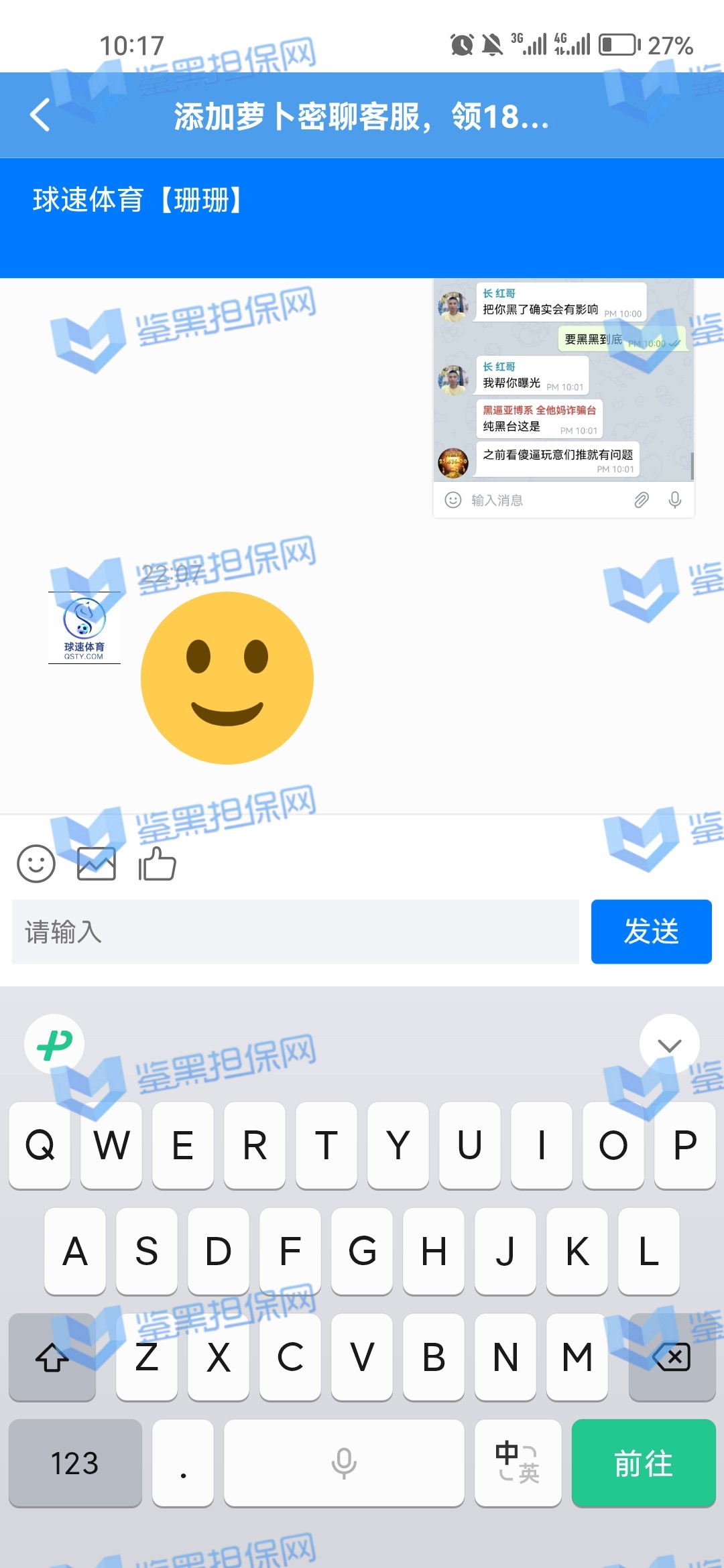The image size is (724, 1568).
Task: Collapse the on-screen keyboard
Action: [x=669, y=1045]
